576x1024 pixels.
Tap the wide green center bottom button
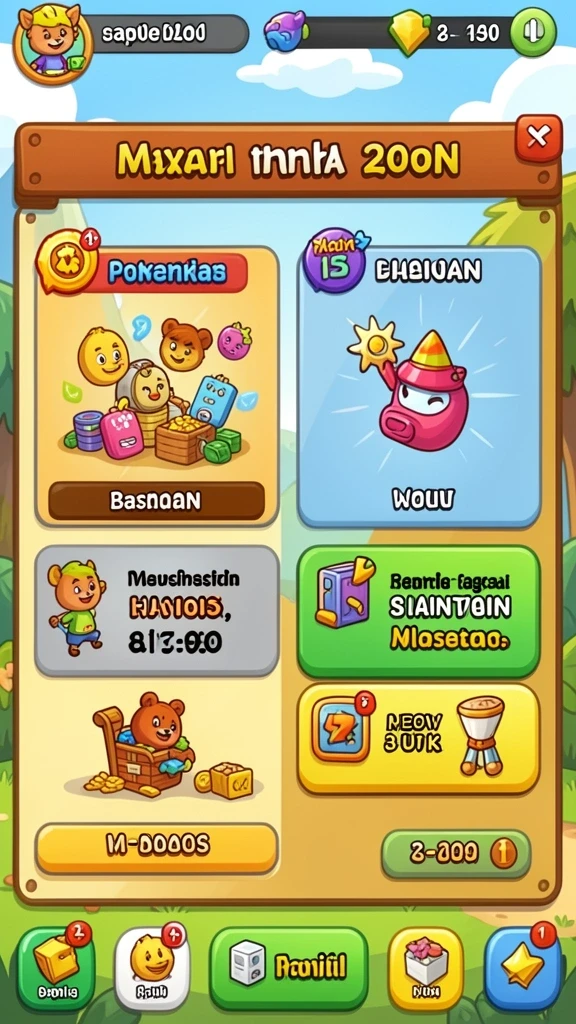coord(289,968)
